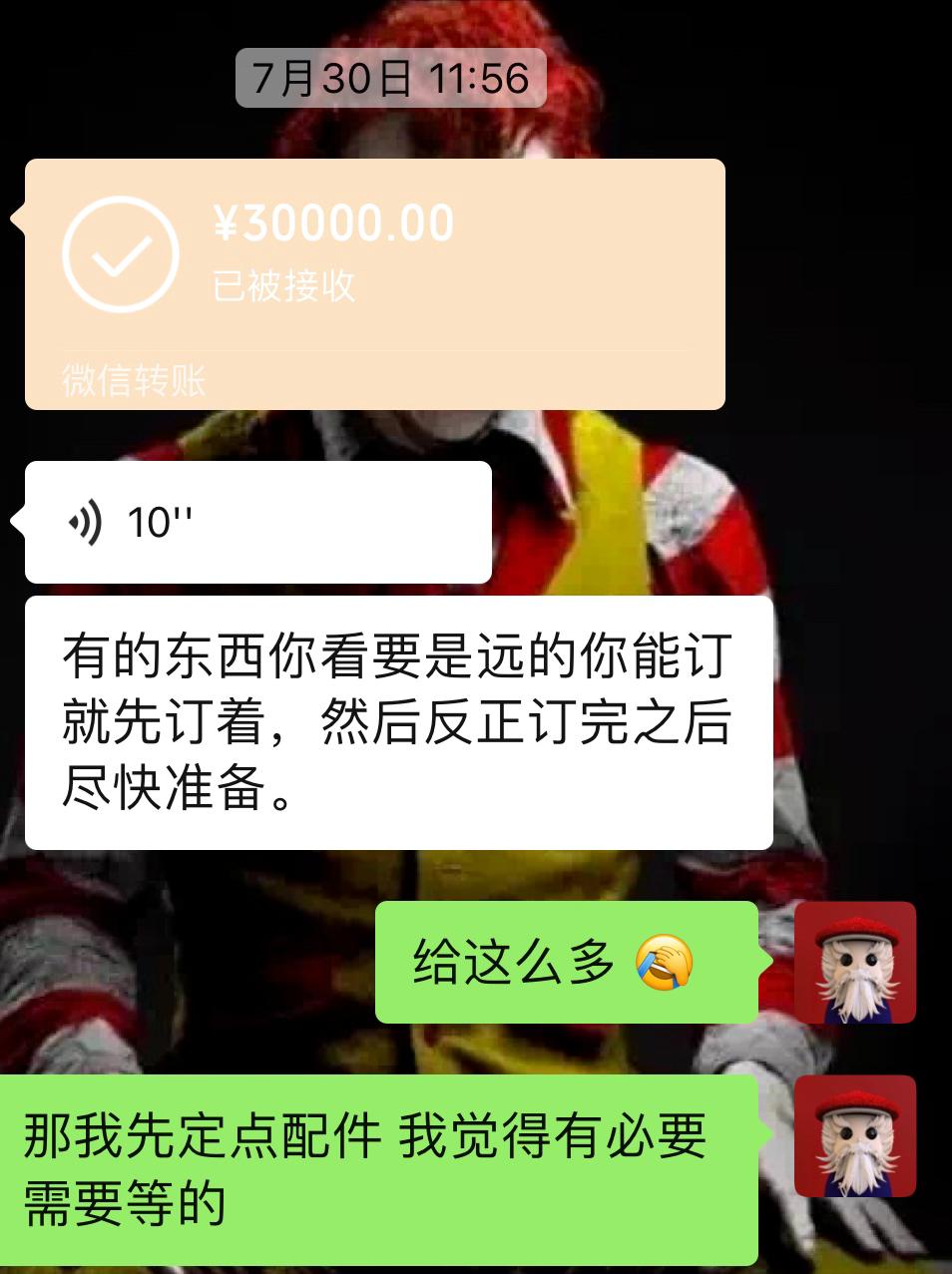Tap the 10'' duration label

pos(160,521)
